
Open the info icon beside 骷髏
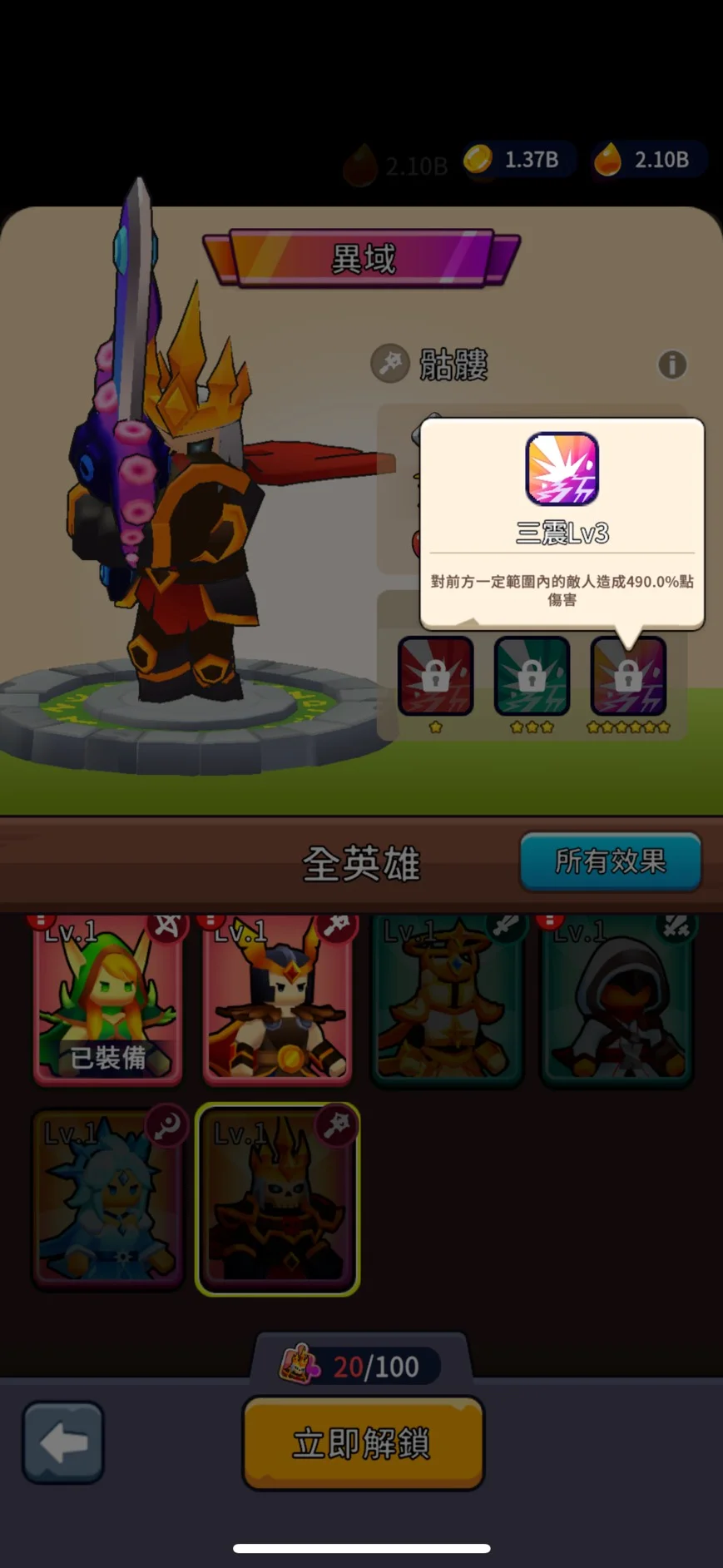671,365
